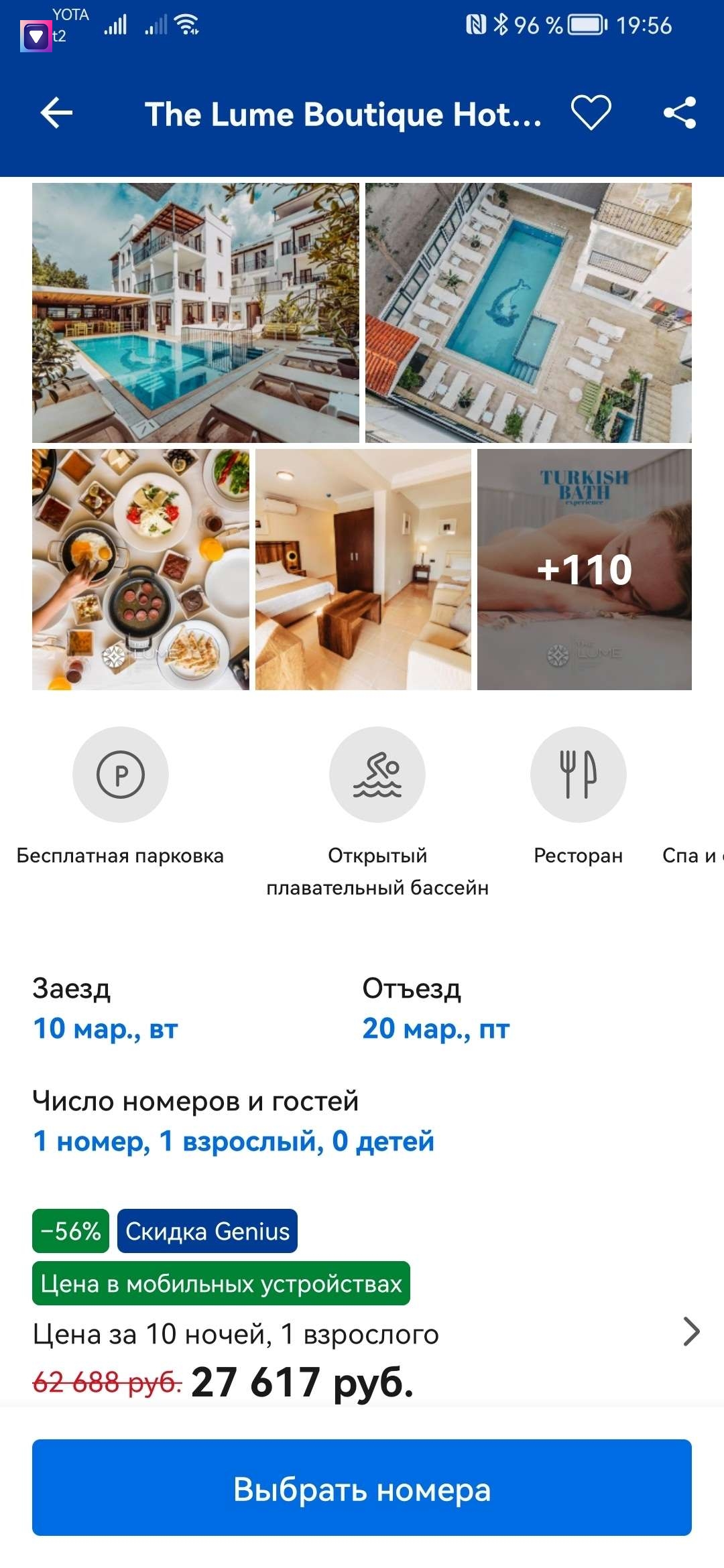The image size is (724, 1568).
Task: Tap the Wi-Fi icon in the status bar
Action: coord(185,25)
